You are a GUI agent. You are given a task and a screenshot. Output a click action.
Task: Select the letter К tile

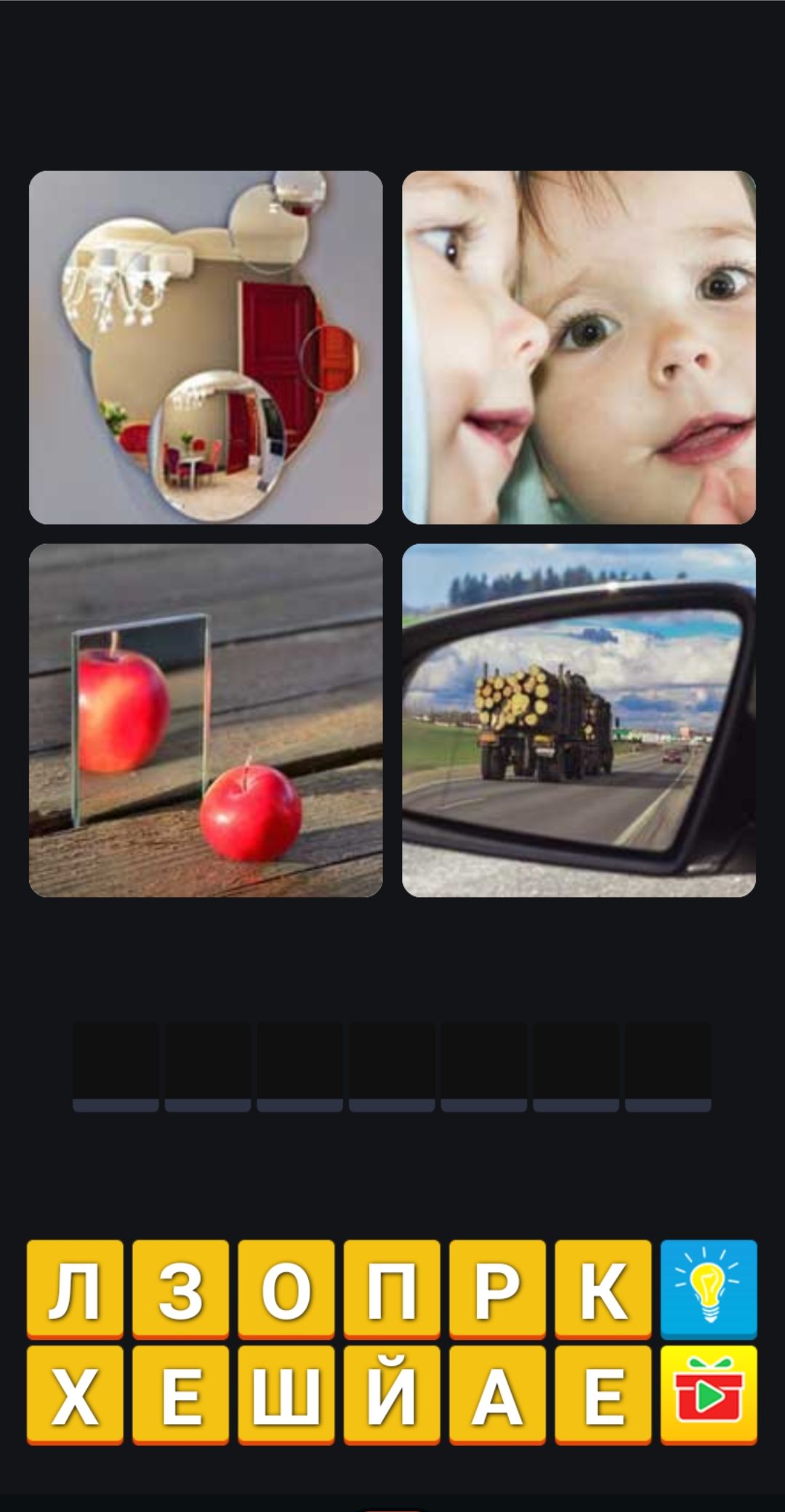point(603,1289)
